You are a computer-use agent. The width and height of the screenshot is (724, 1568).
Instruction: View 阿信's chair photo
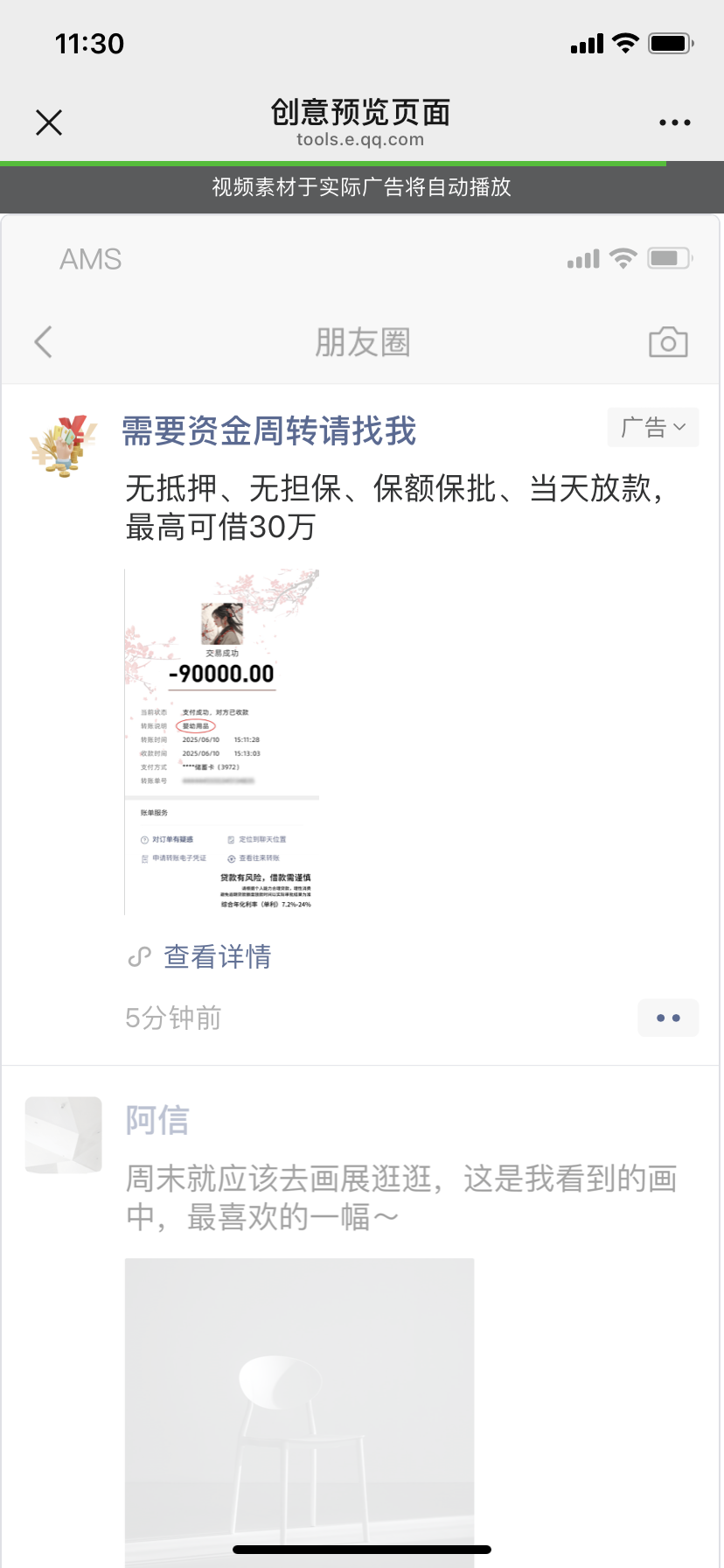(x=299, y=1409)
